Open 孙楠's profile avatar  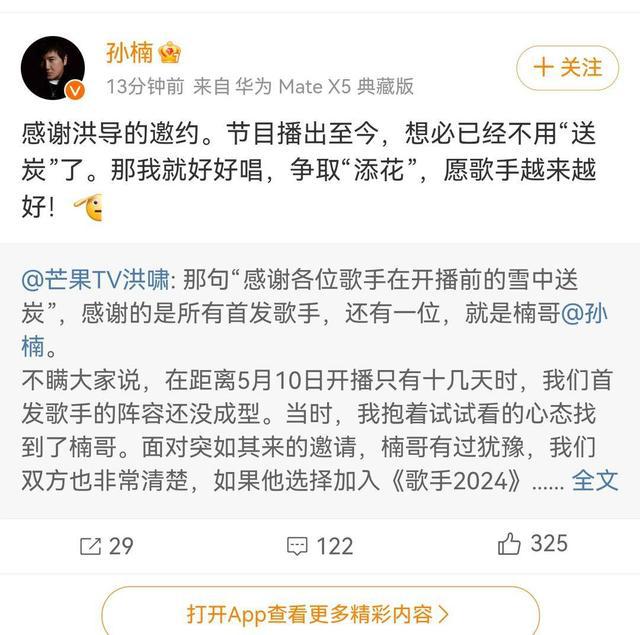(x=53, y=69)
